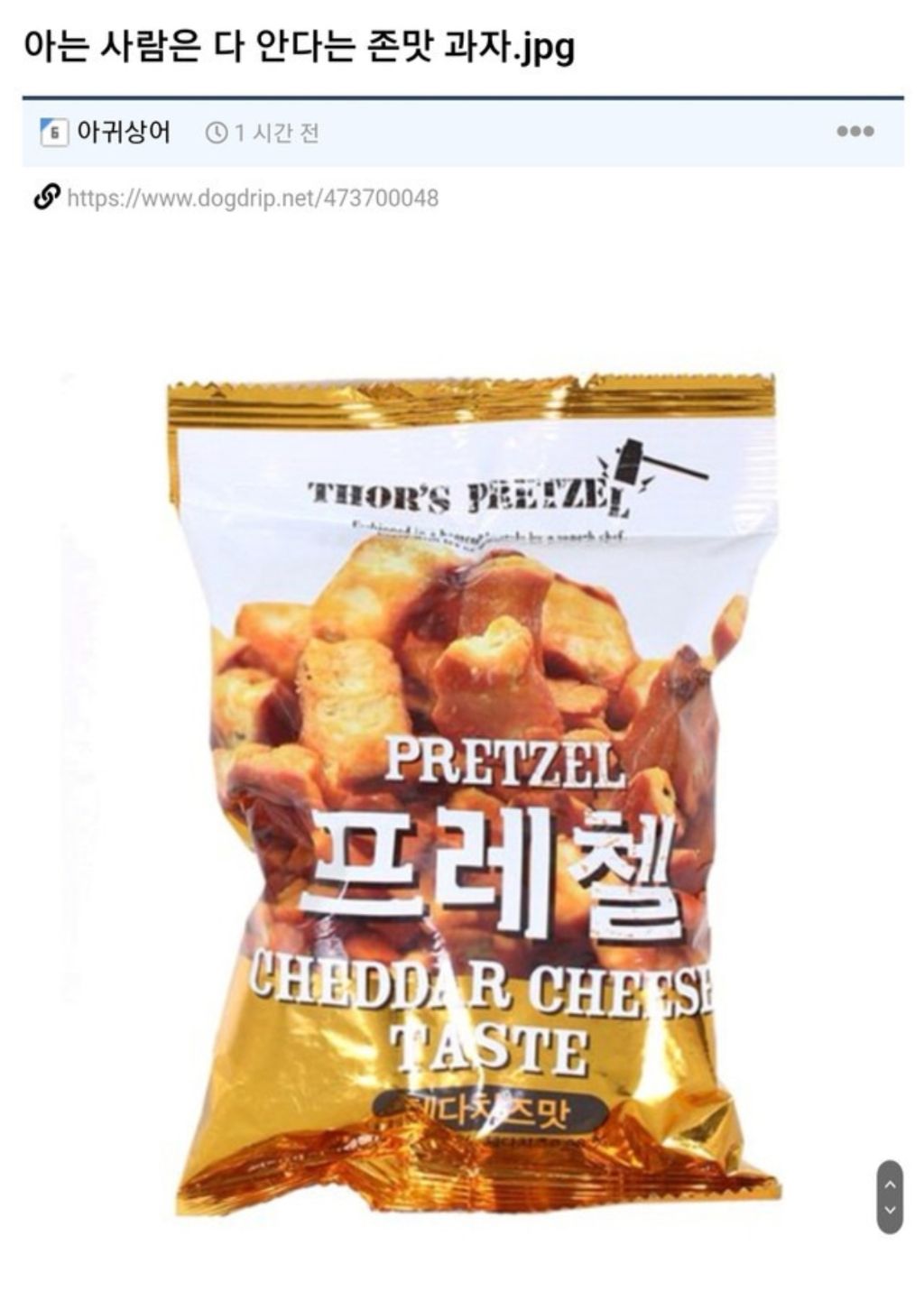
Task: Tap the up chevron in the scroll widget
Action: 891,1183
